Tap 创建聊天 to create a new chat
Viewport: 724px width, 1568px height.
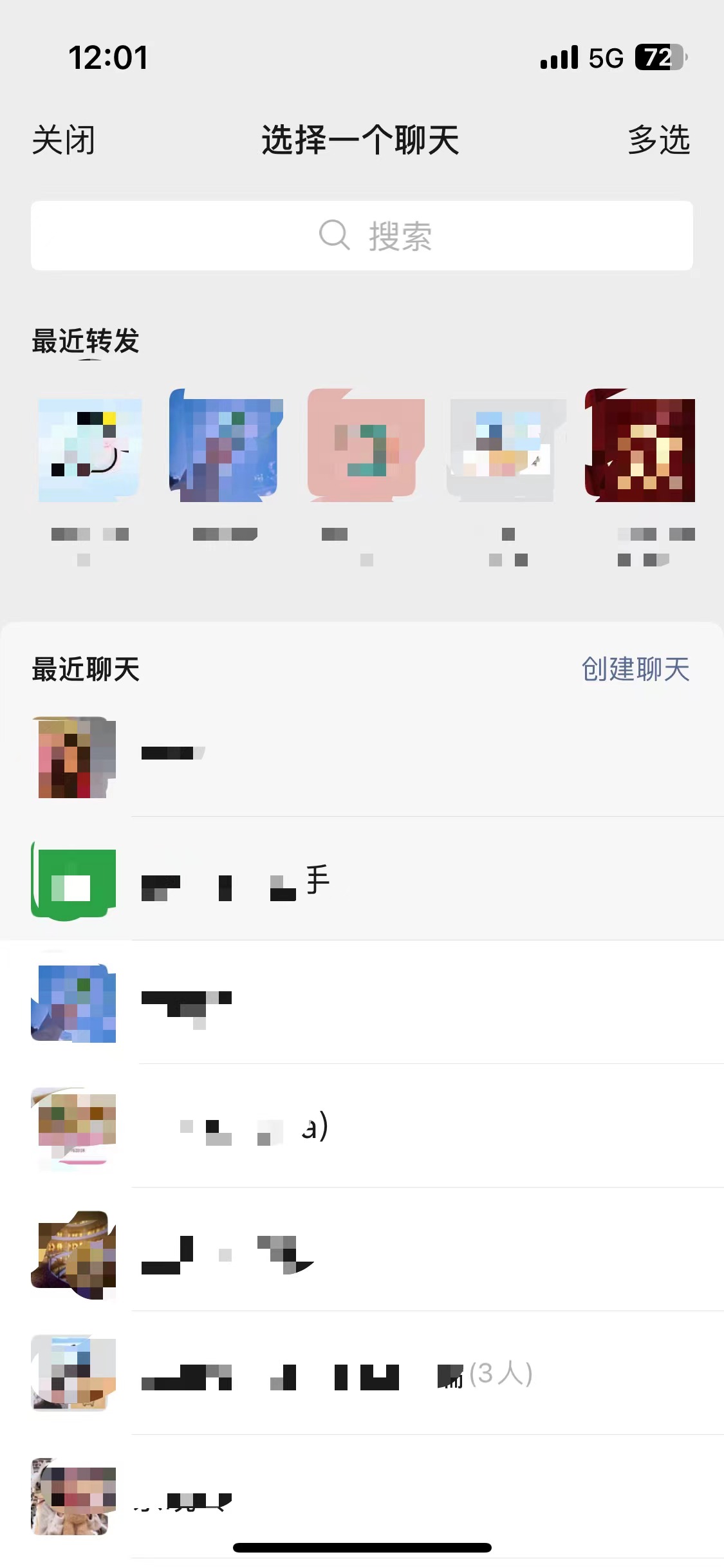pos(635,669)
